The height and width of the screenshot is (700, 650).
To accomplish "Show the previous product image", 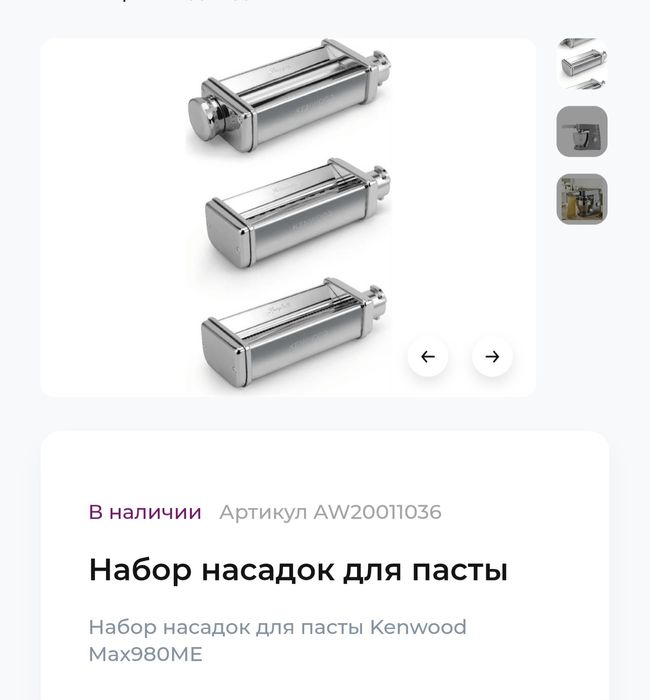I will [x=428, y=356].
